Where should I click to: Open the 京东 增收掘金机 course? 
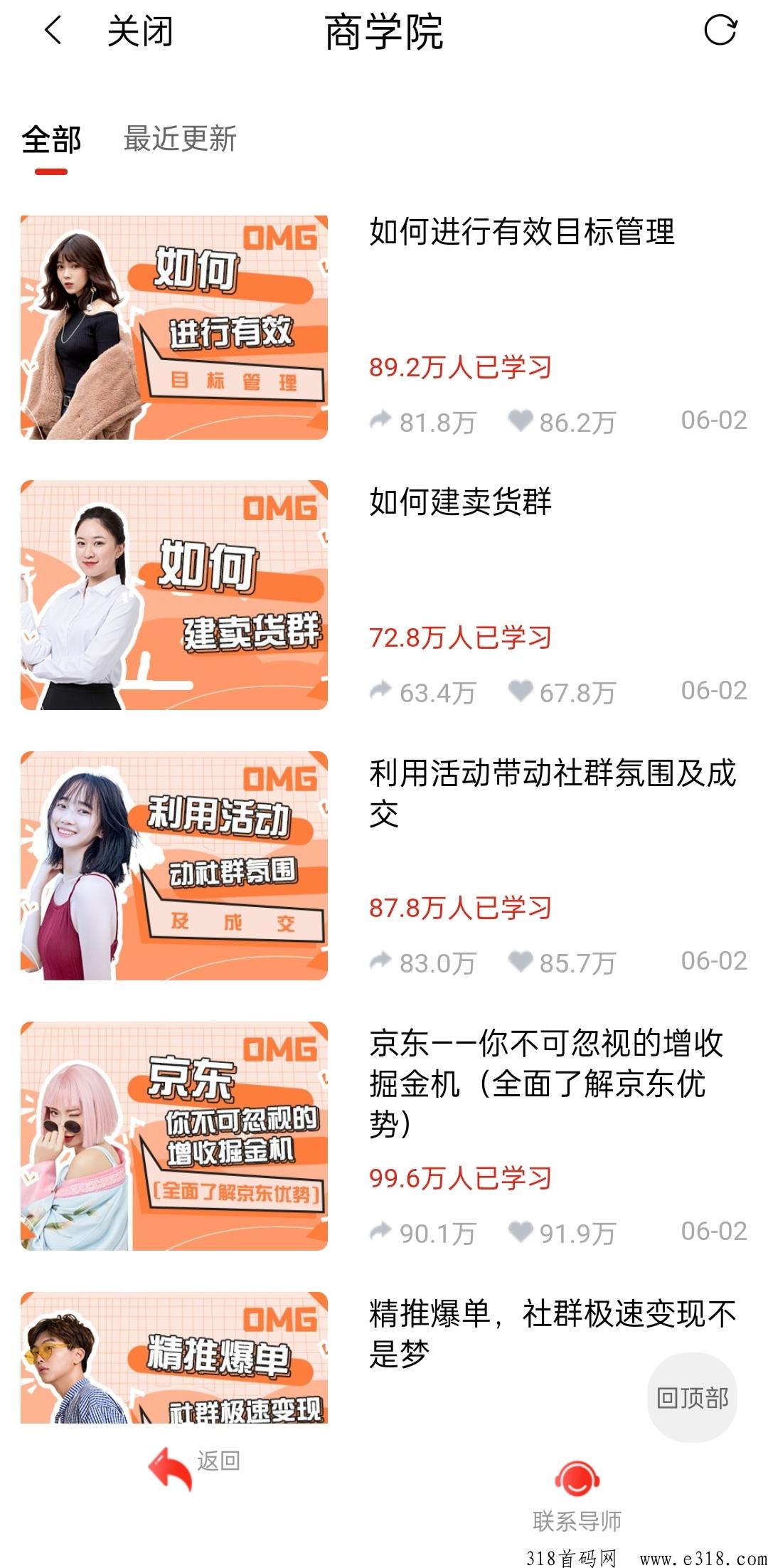pos(384,1136)
